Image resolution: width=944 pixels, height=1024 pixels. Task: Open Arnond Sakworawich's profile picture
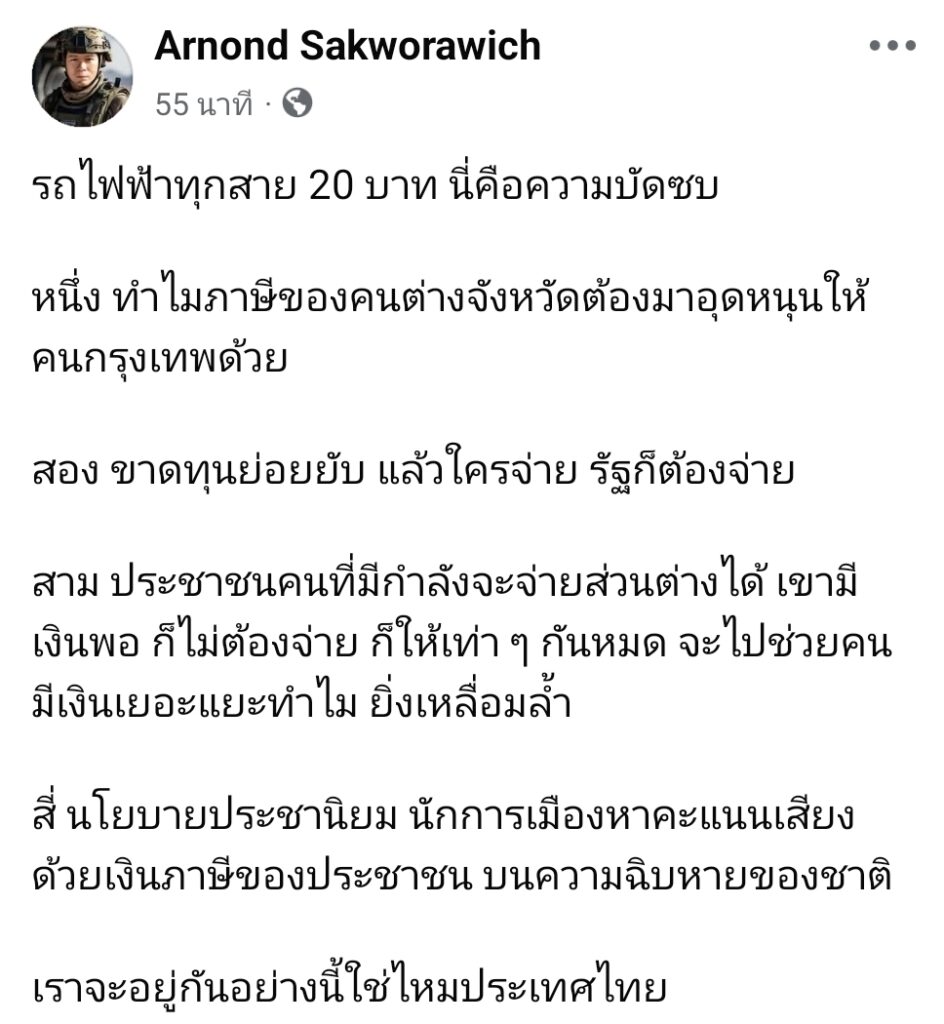pos(82,77)
